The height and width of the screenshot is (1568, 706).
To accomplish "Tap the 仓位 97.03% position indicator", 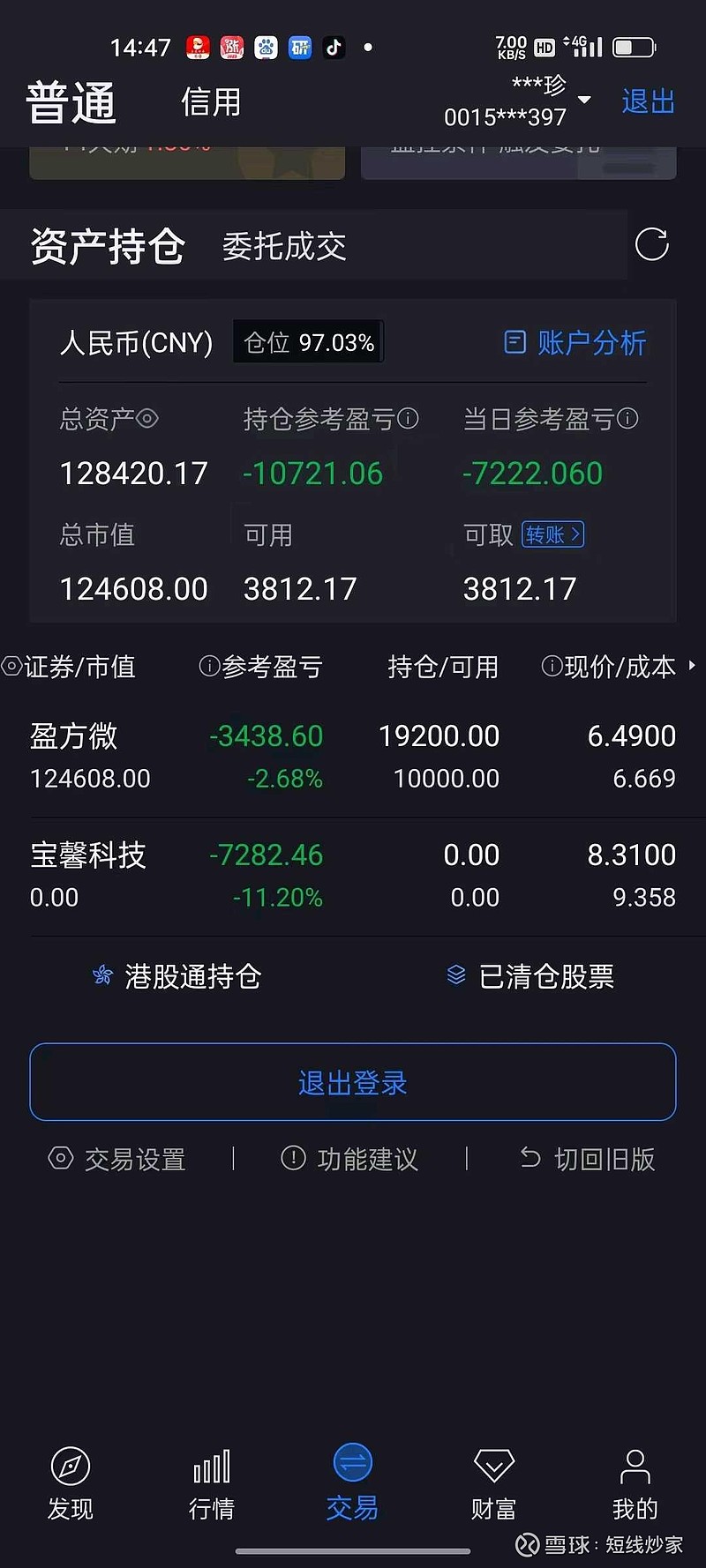I will pos(307,342).
